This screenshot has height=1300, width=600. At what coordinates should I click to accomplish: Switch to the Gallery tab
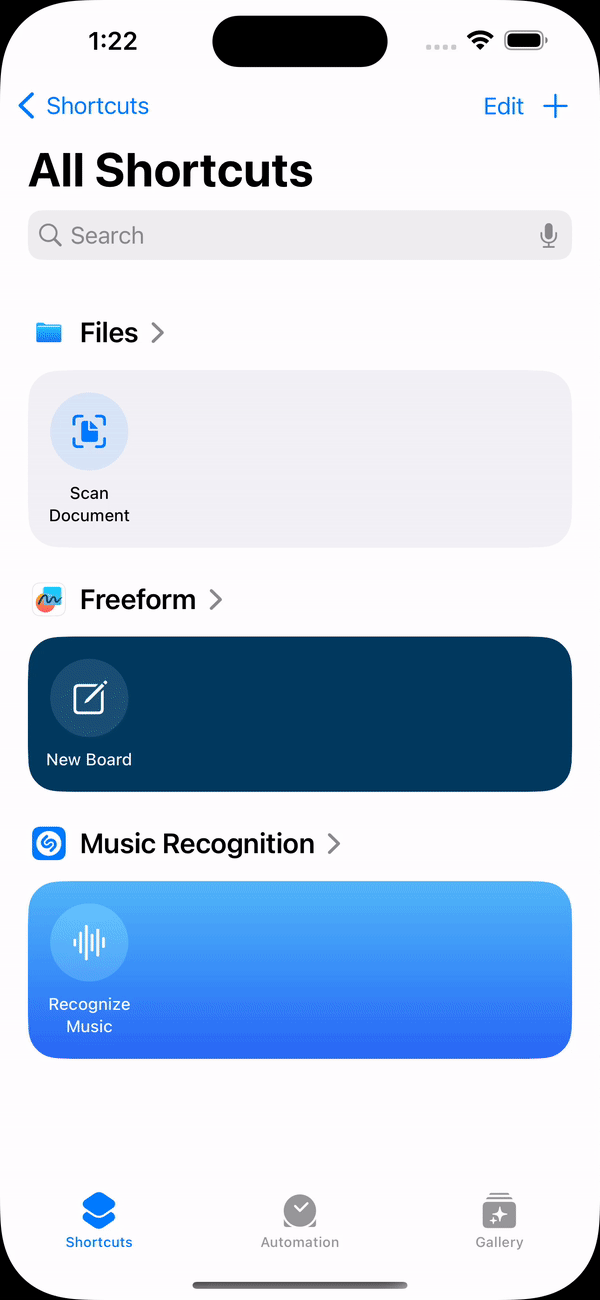point(499,1222)
